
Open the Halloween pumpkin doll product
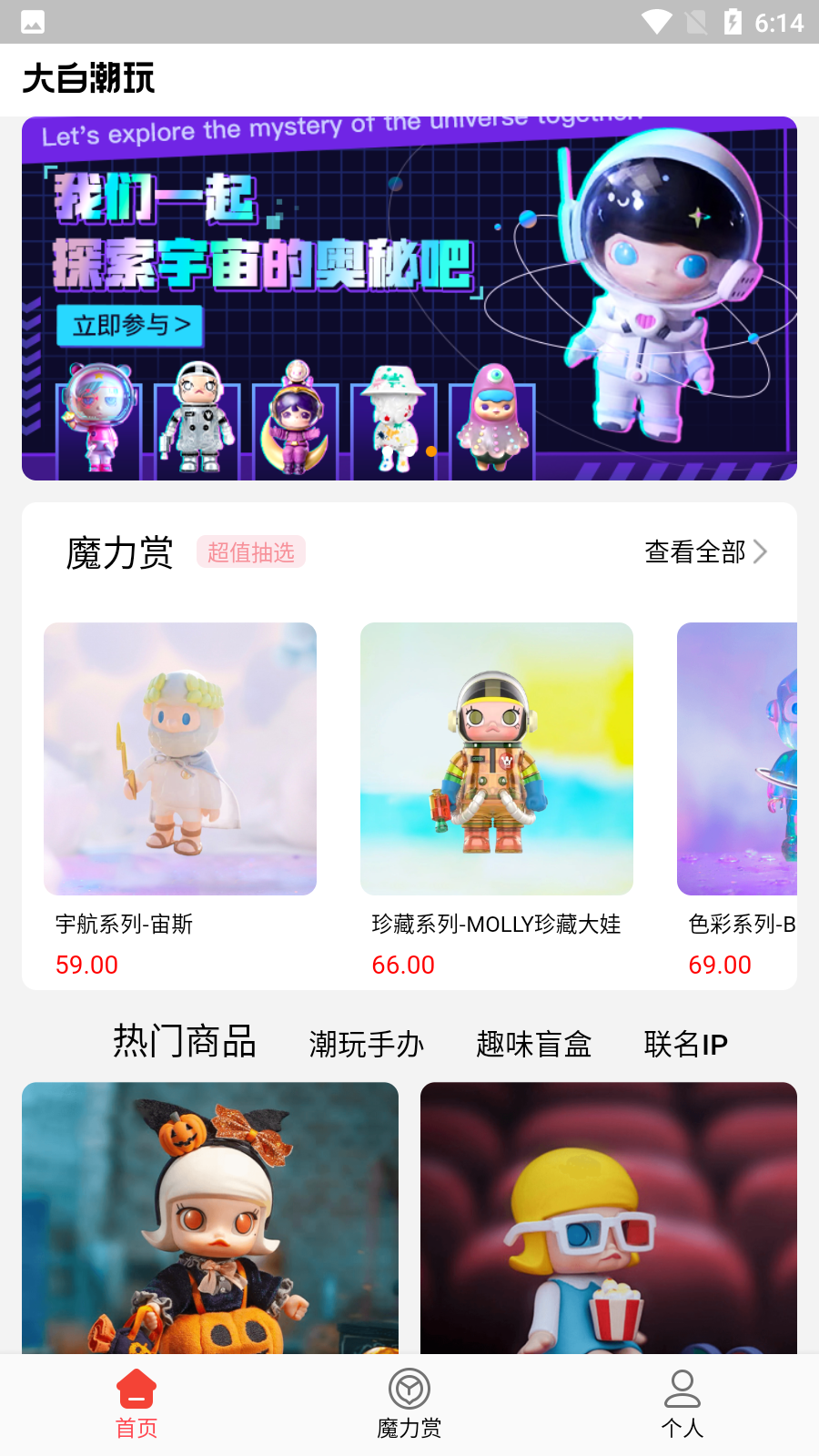point(210,1218)
